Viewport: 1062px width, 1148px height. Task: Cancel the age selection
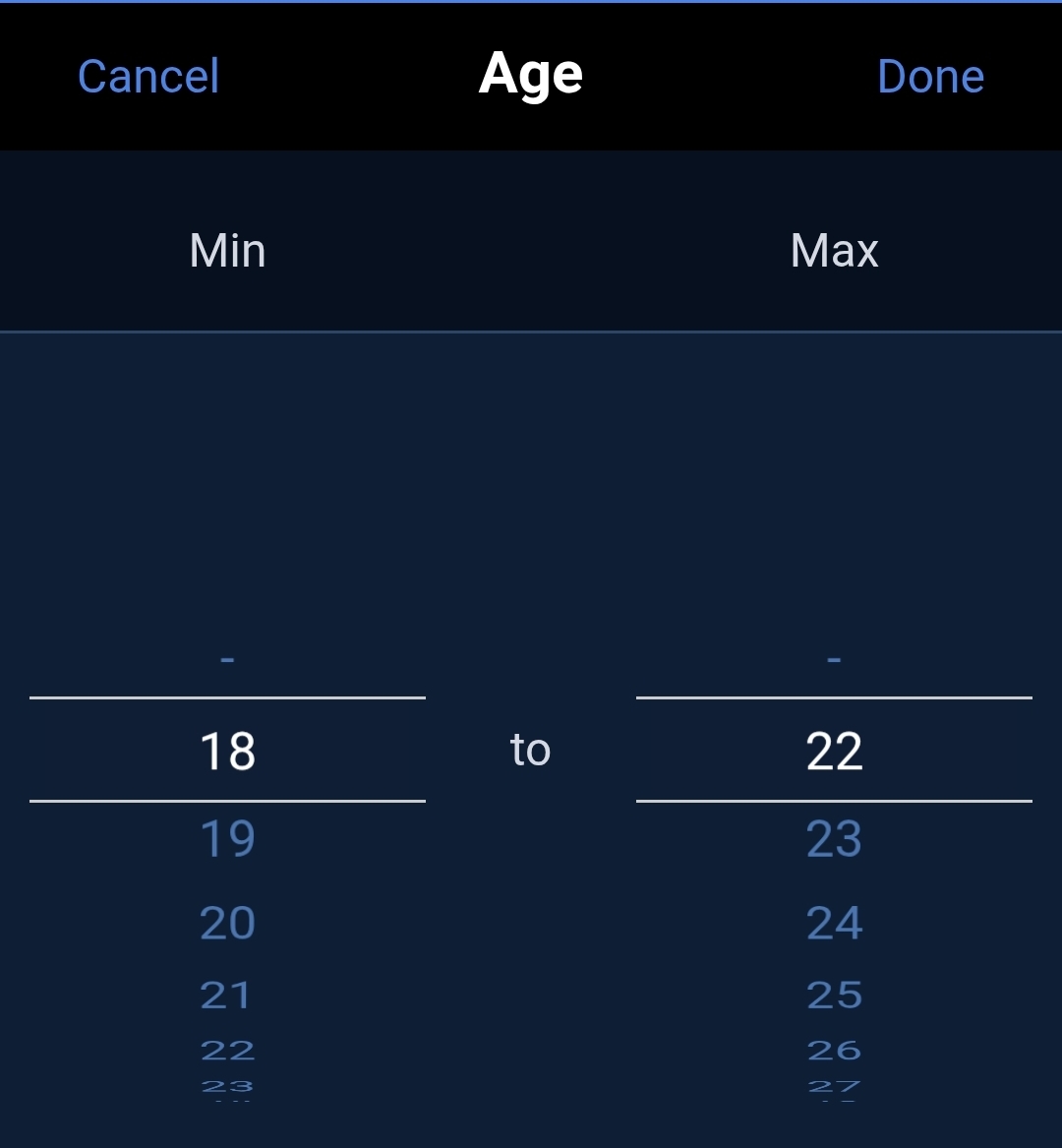(x=148, y=77)
